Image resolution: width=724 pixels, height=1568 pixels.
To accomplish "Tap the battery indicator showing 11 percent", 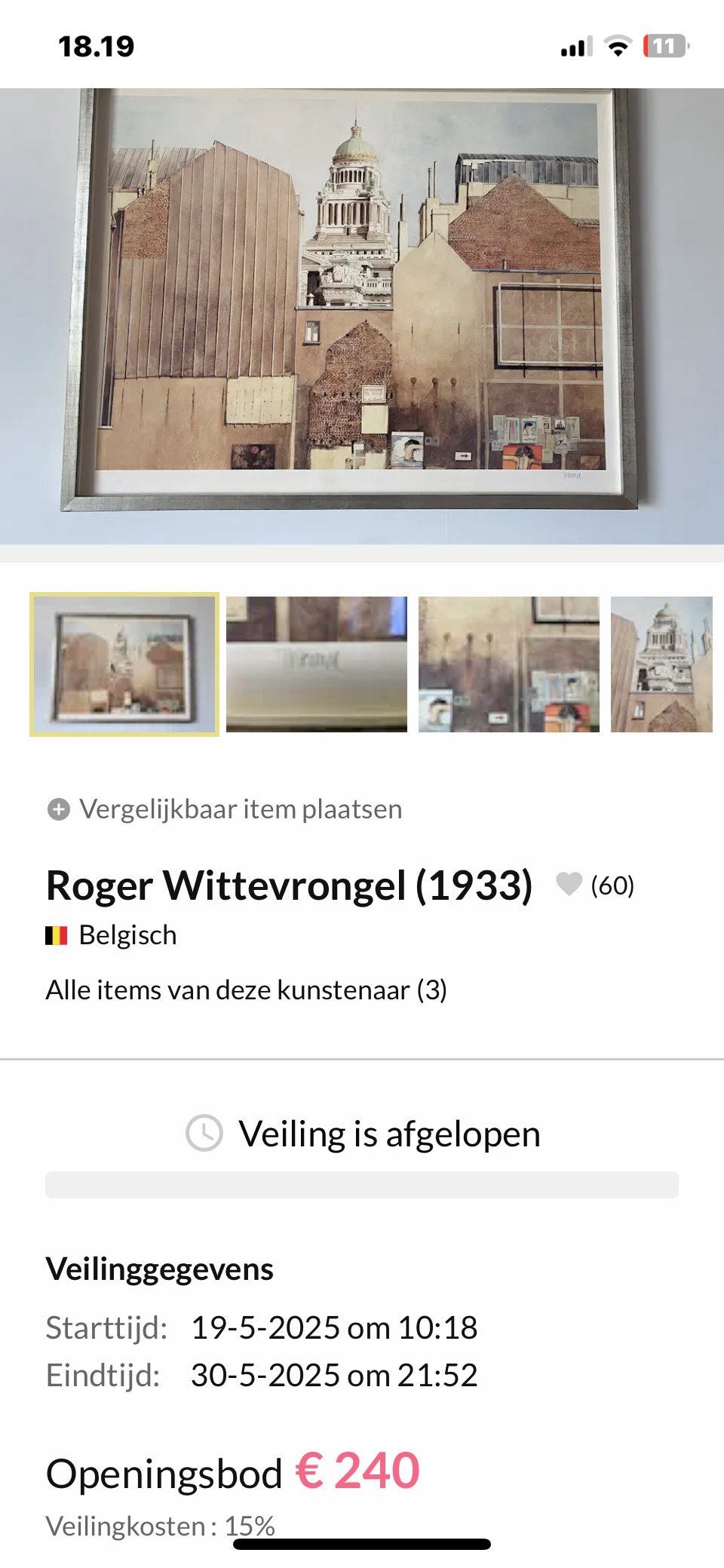I will pyautogui.click(x=663, y=47).
